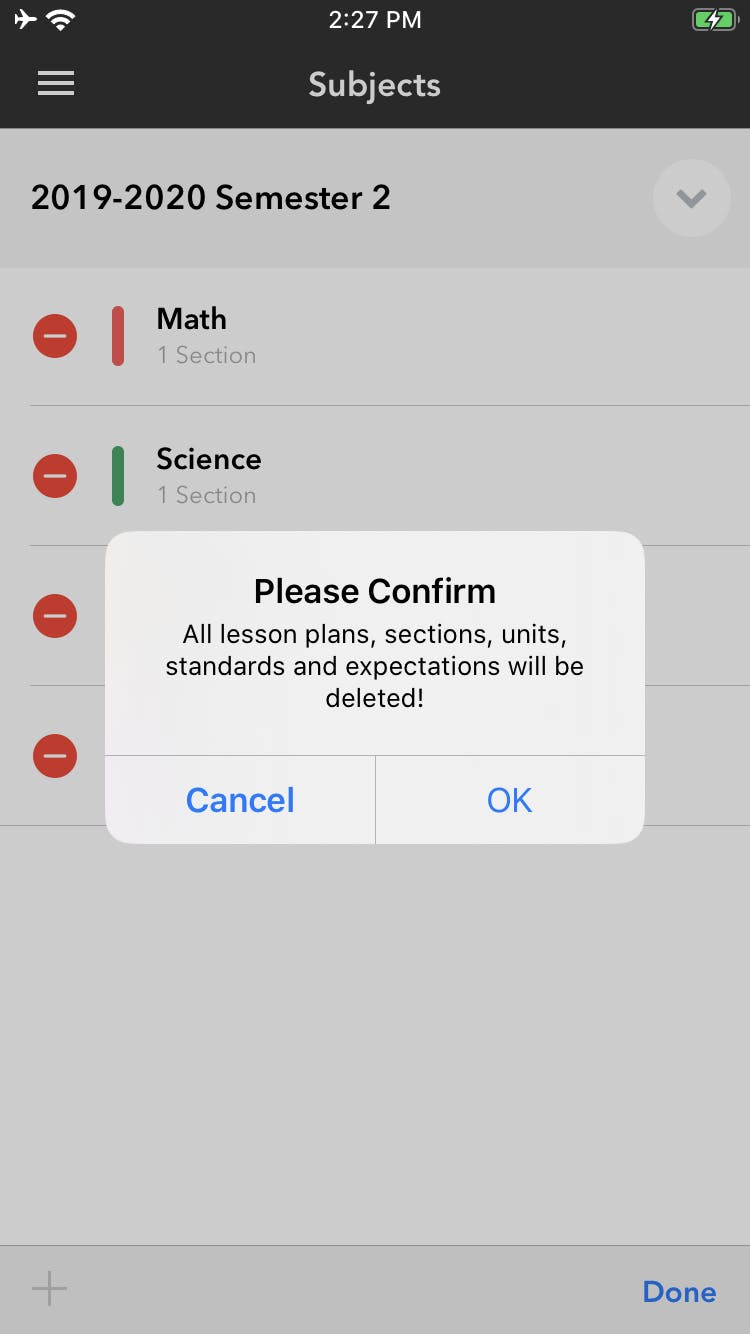Confirm deletion with OK
Viewport: 750px width, 1334px height.
pos(510,800)
